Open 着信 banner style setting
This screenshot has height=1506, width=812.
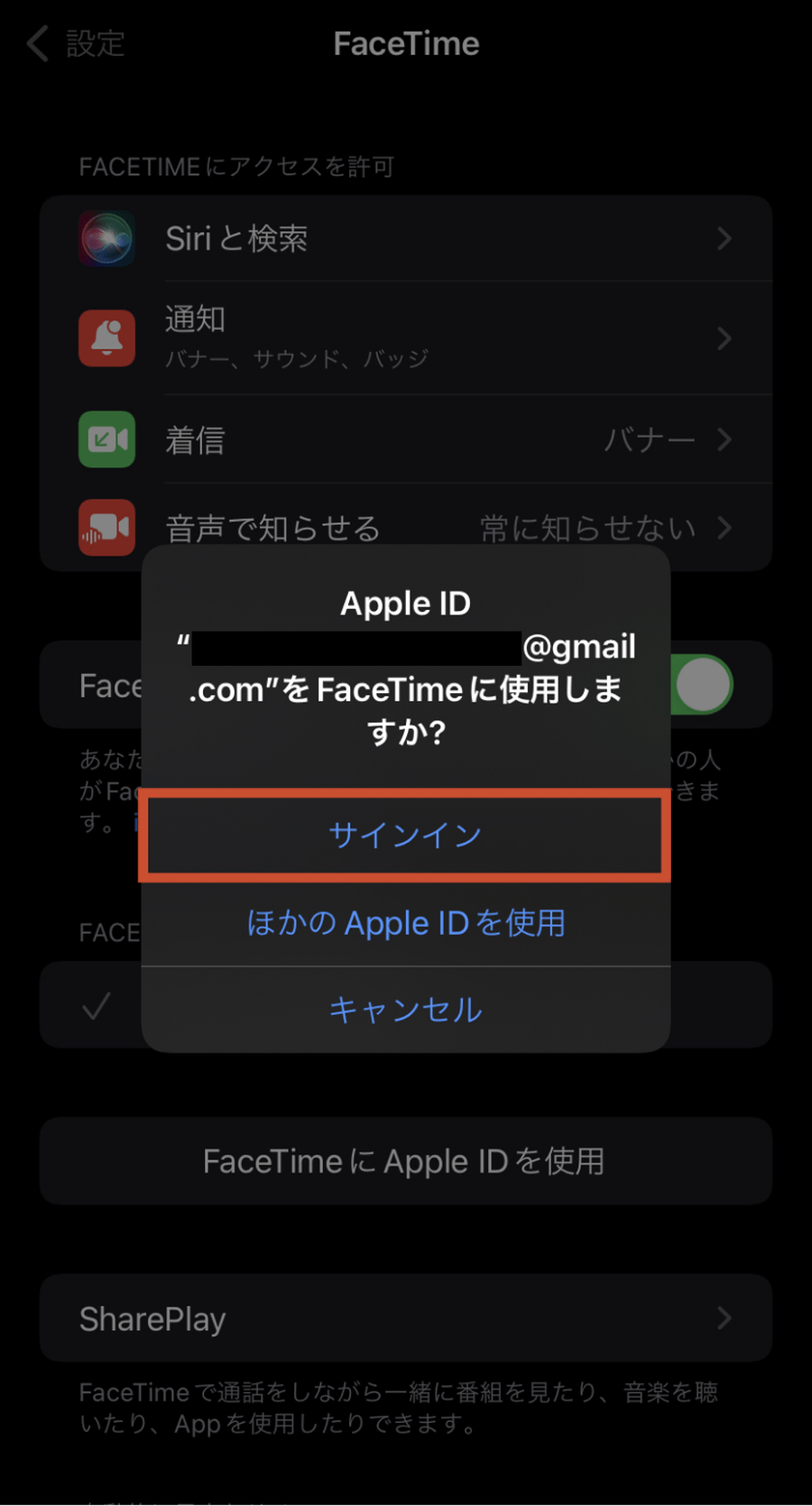406,439
